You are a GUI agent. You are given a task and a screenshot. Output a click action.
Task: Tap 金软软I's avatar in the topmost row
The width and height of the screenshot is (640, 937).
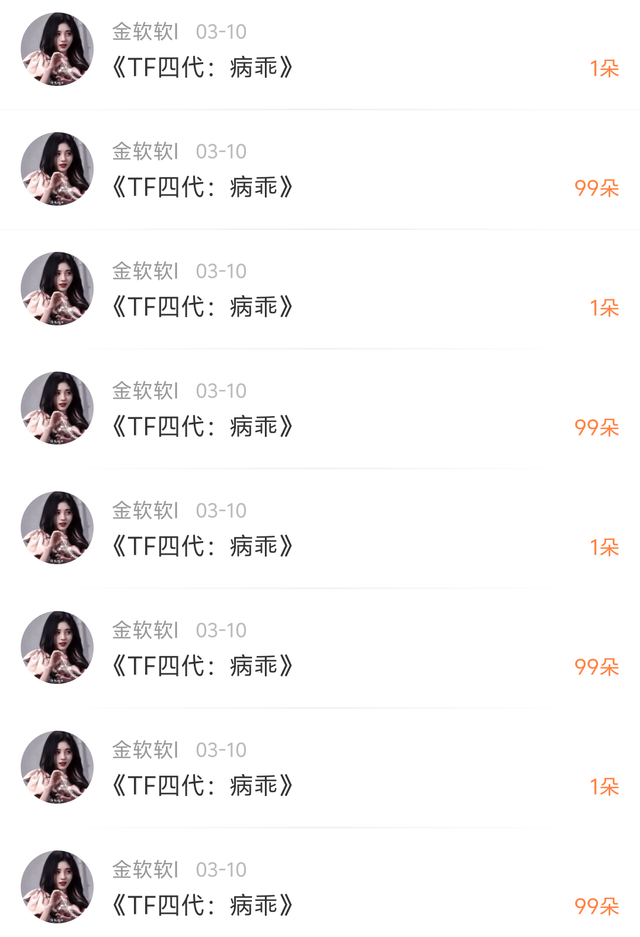57,49
